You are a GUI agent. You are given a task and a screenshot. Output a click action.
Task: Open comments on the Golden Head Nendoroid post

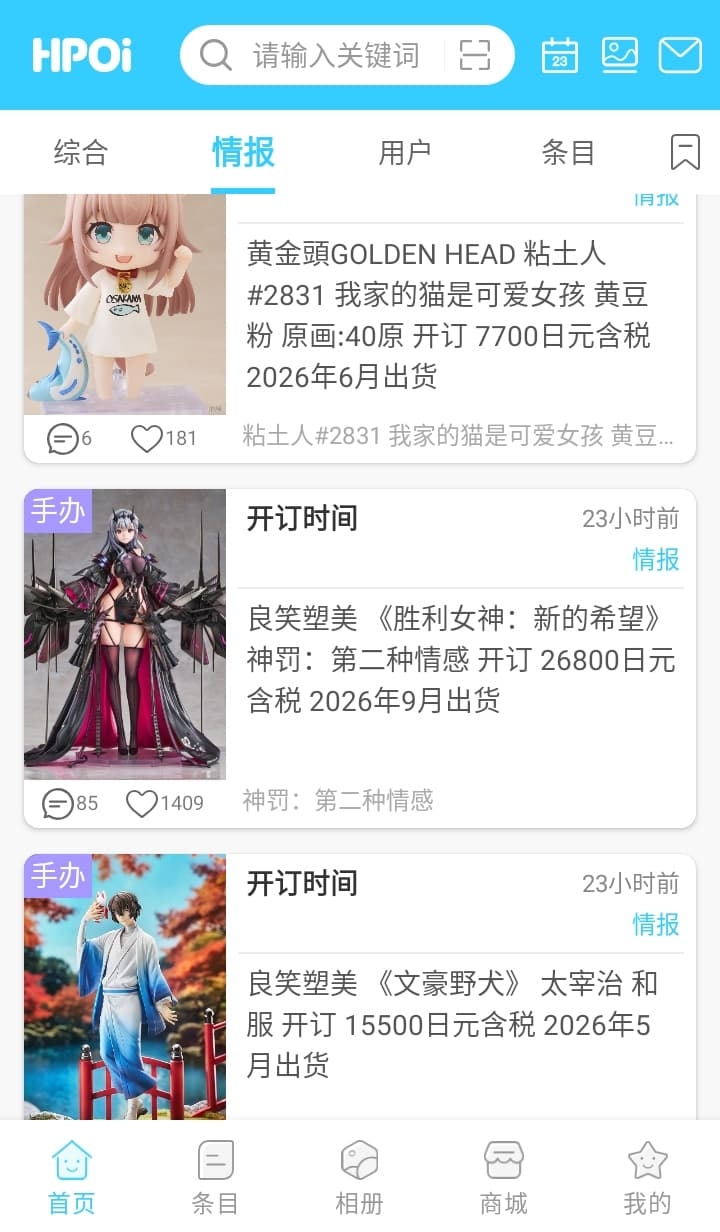63,439
